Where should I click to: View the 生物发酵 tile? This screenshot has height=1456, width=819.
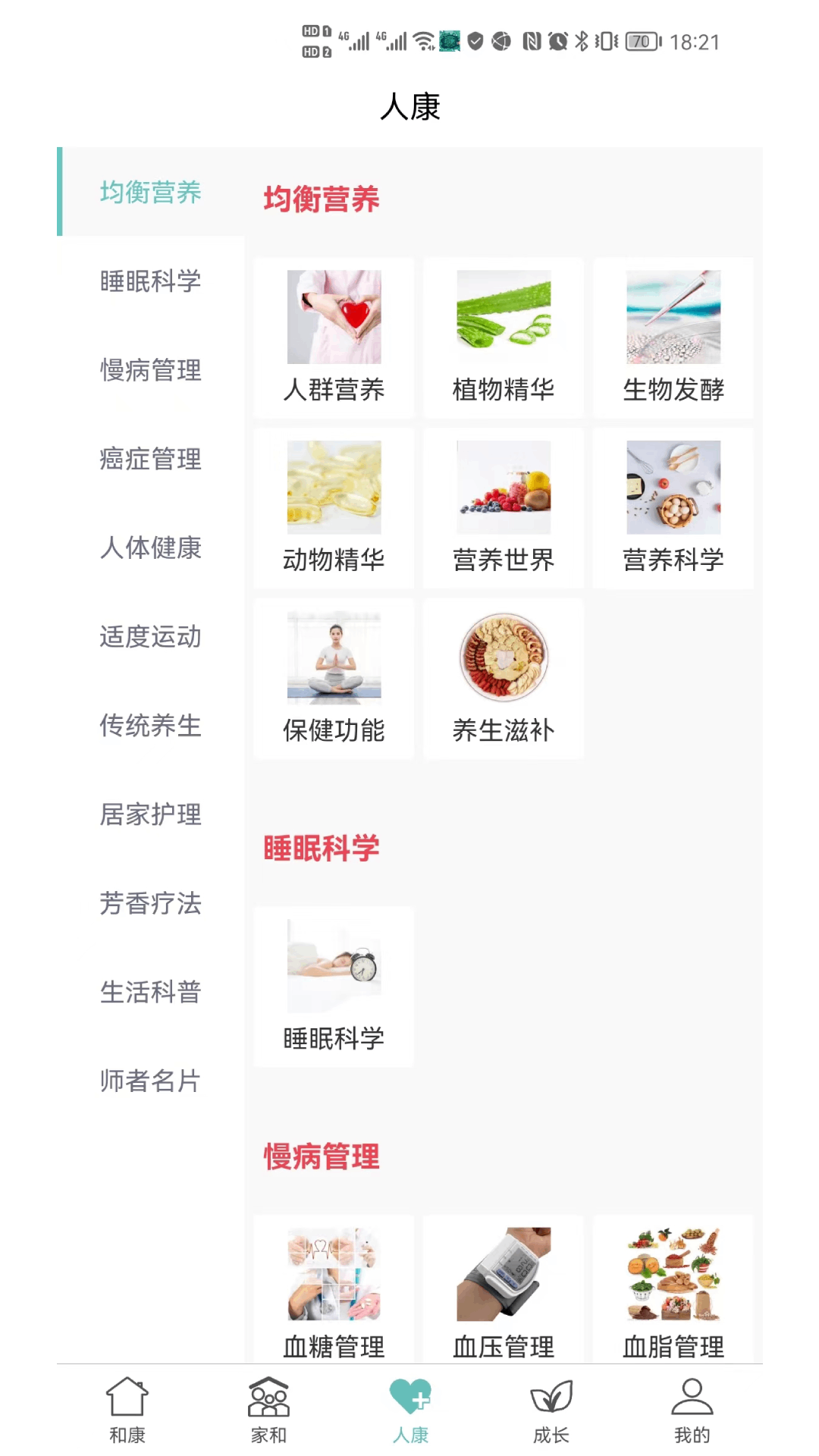(x=673, y=337)
